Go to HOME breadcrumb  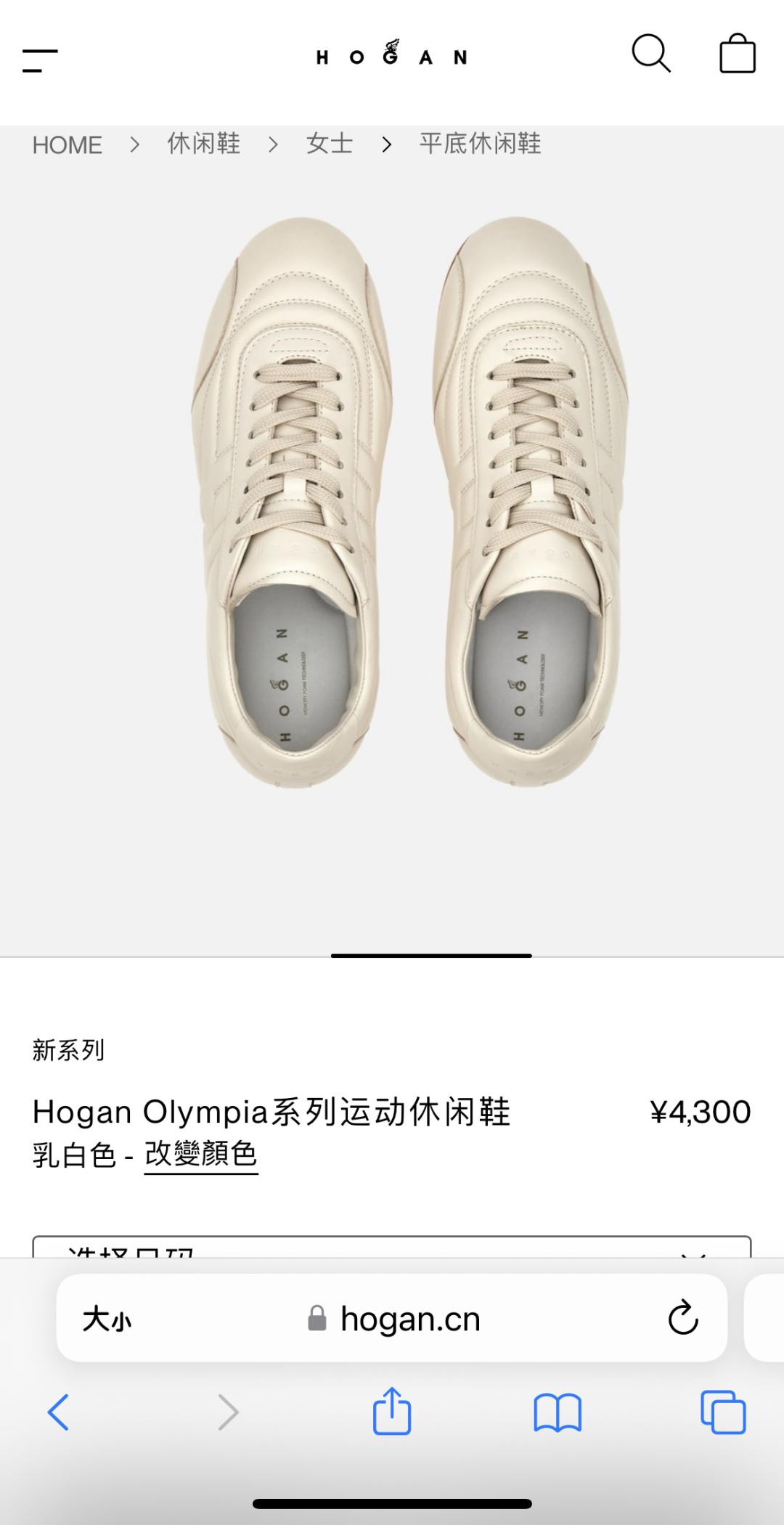pyautogui.click(x=67, y=145)
